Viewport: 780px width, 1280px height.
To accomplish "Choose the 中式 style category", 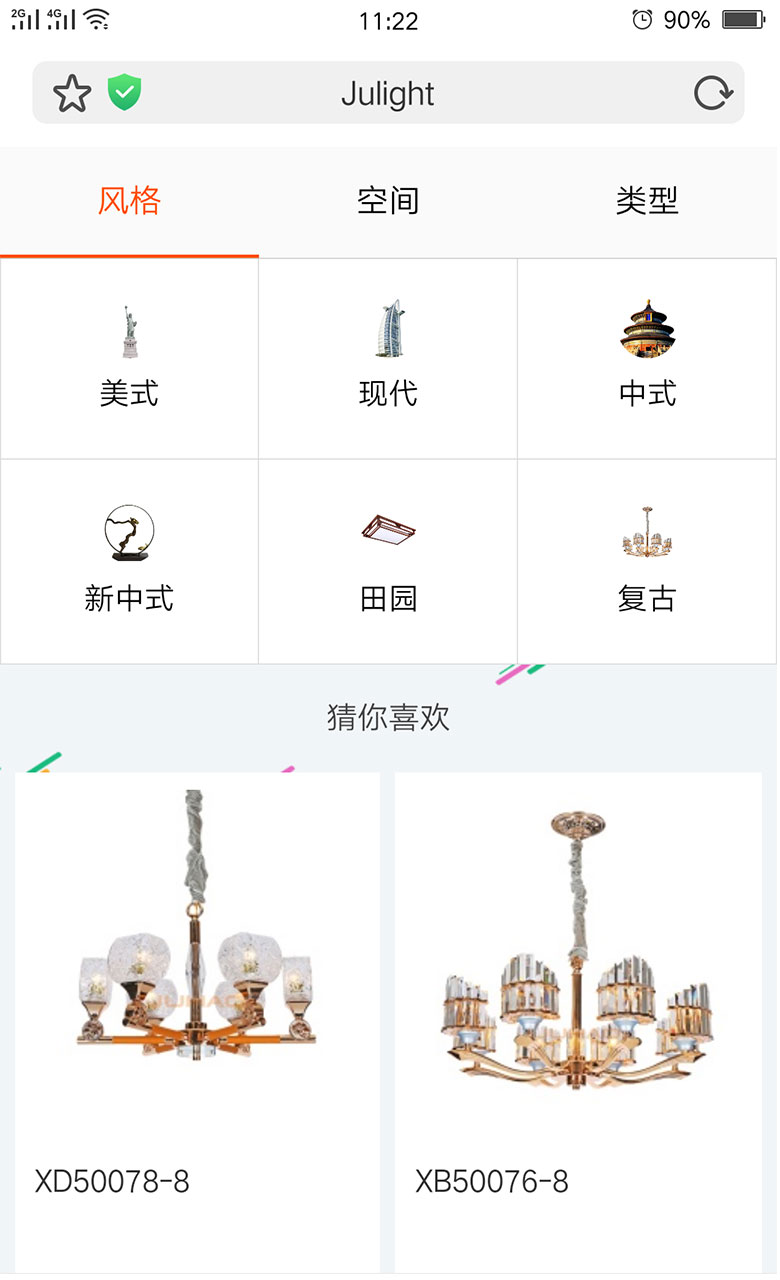I will 647,359.
